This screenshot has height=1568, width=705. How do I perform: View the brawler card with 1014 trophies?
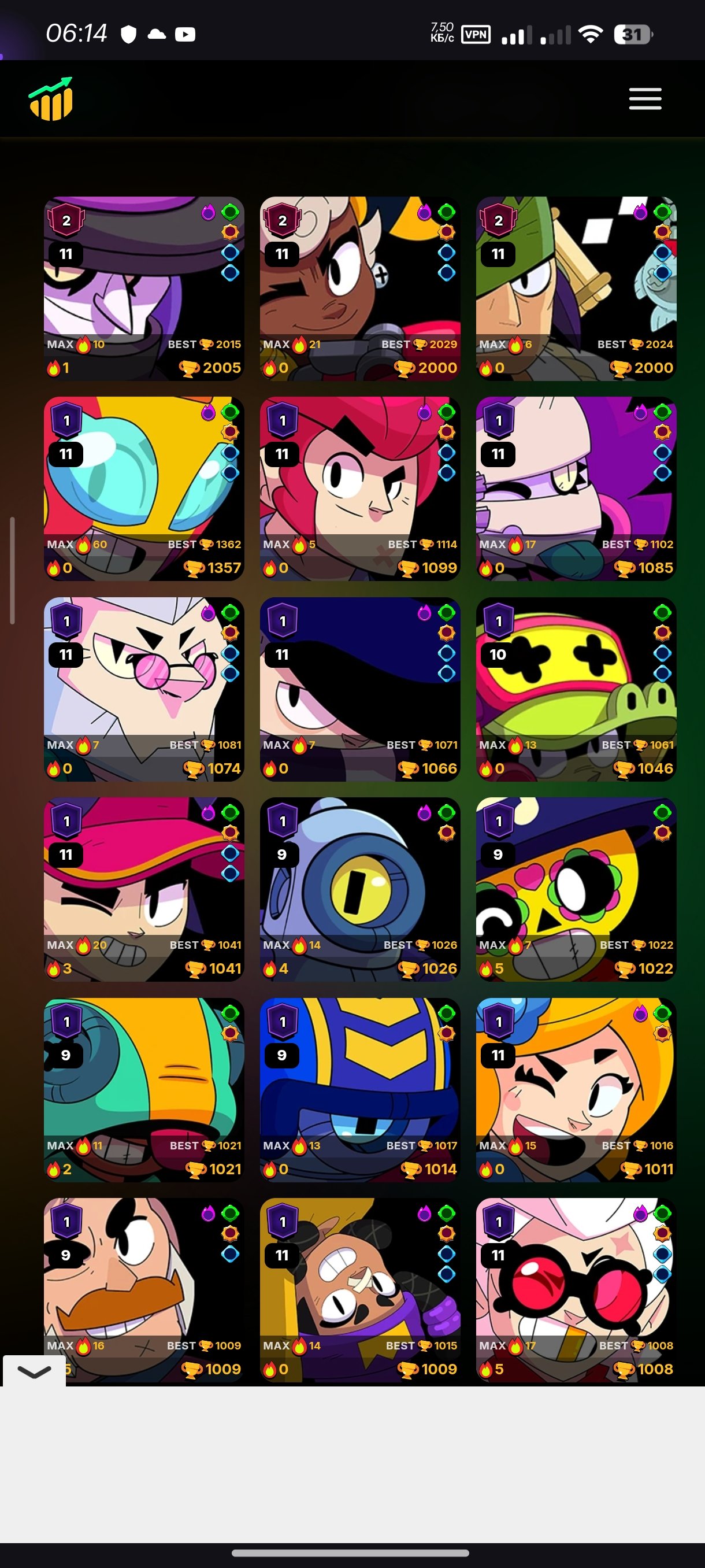click(360, 1090)
